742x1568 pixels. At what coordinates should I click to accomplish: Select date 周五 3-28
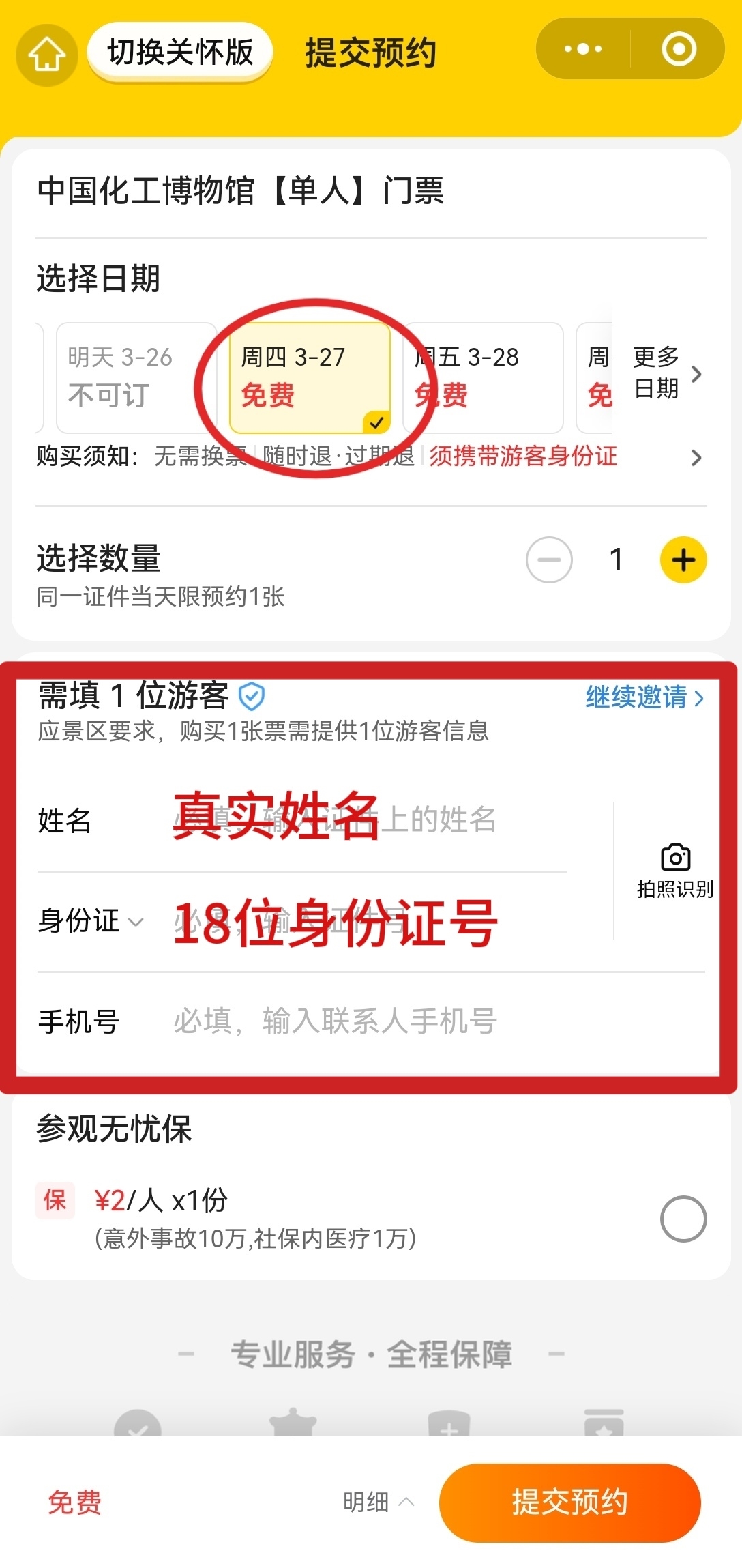point(483,377)
